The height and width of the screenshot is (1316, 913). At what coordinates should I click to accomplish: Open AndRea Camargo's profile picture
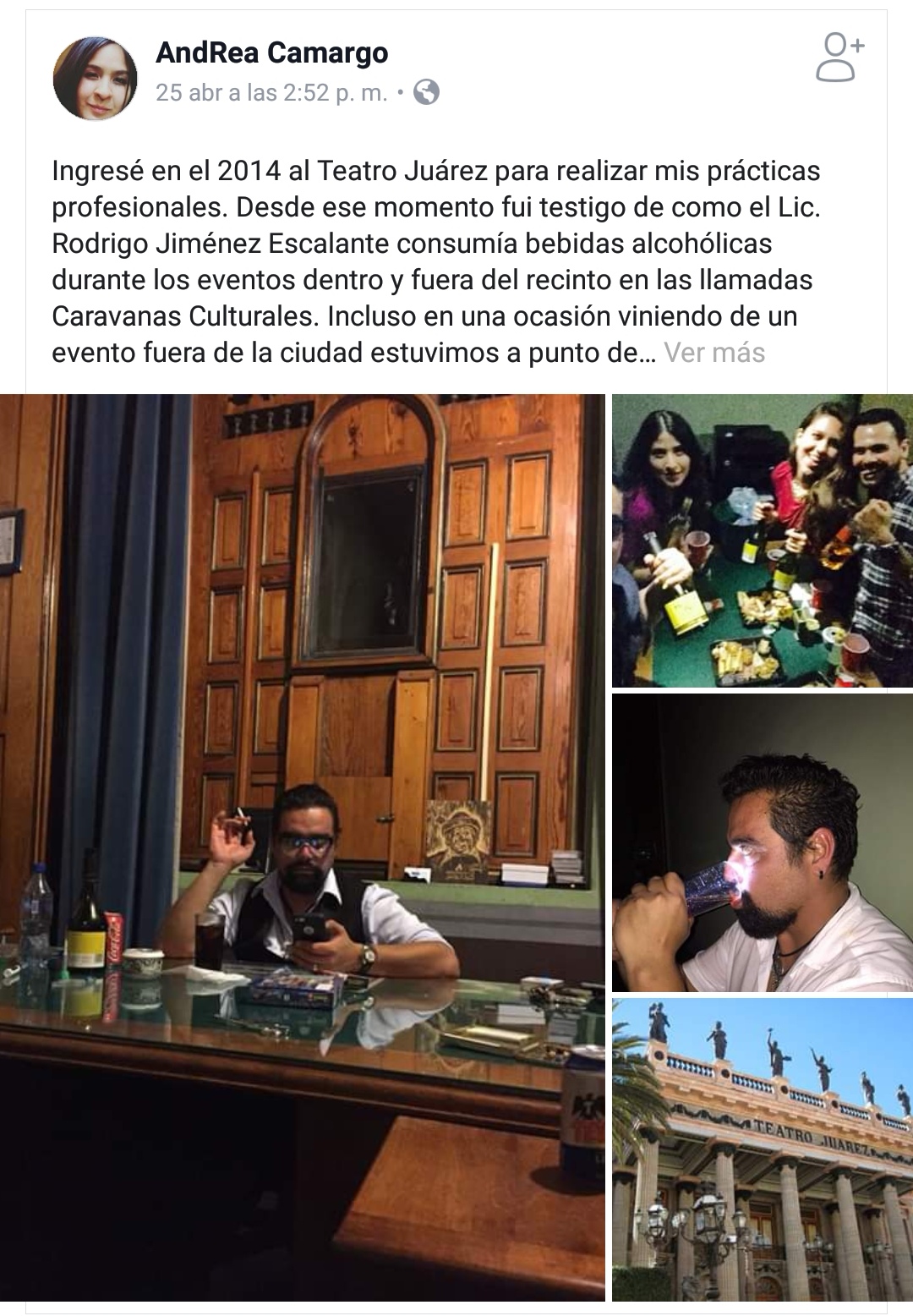pos(96,78)
